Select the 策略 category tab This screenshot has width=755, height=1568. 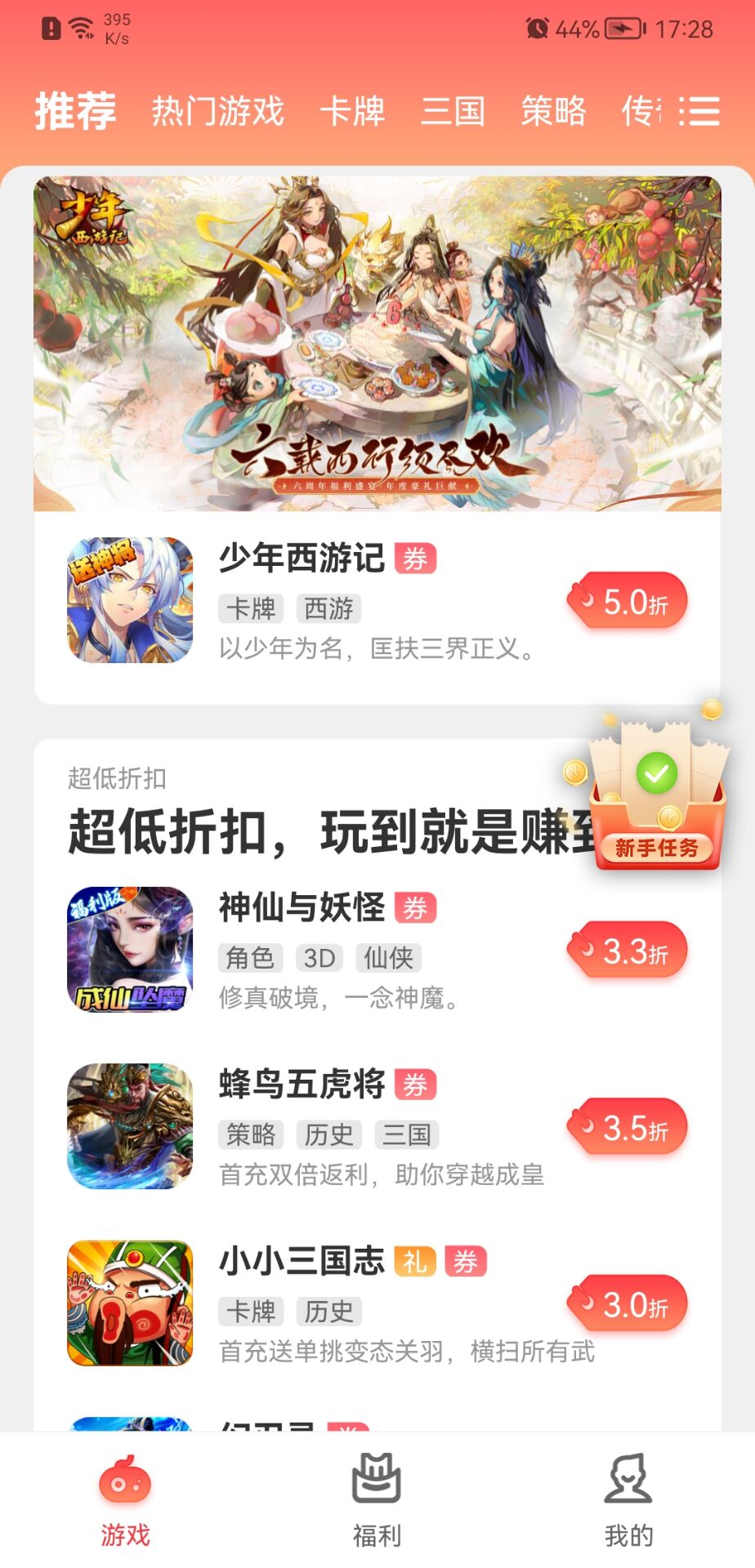(553, 112)
